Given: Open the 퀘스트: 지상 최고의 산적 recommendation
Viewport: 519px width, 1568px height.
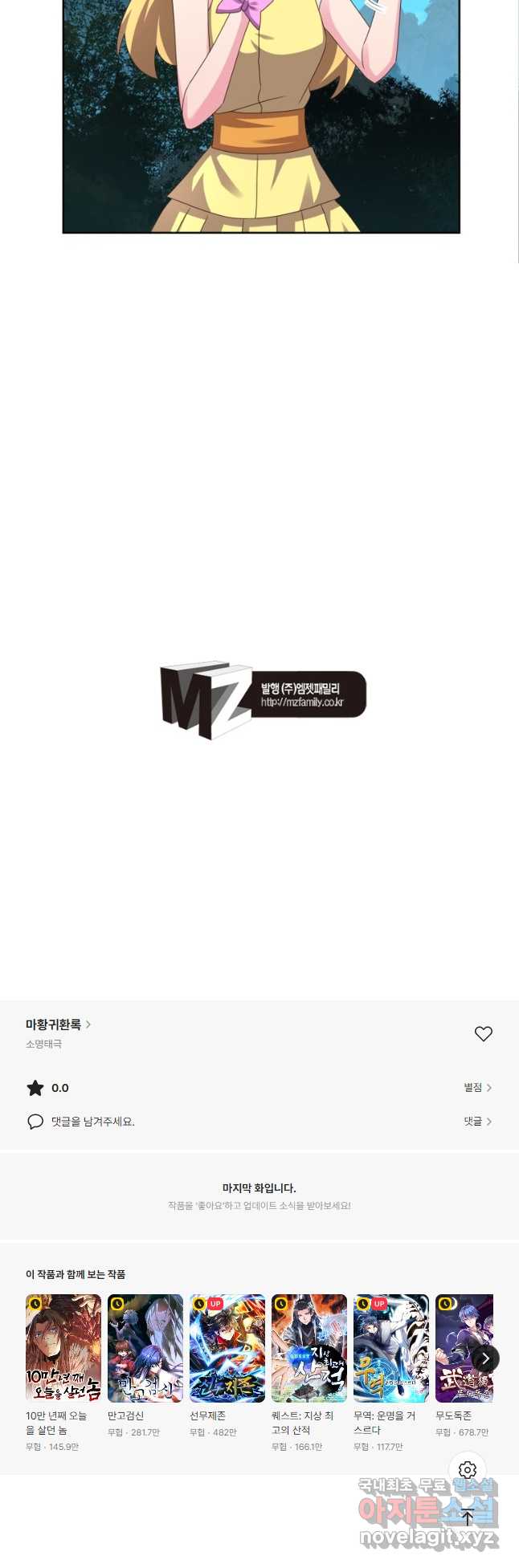Looking at the screenshot, I should pos(309,1348).
